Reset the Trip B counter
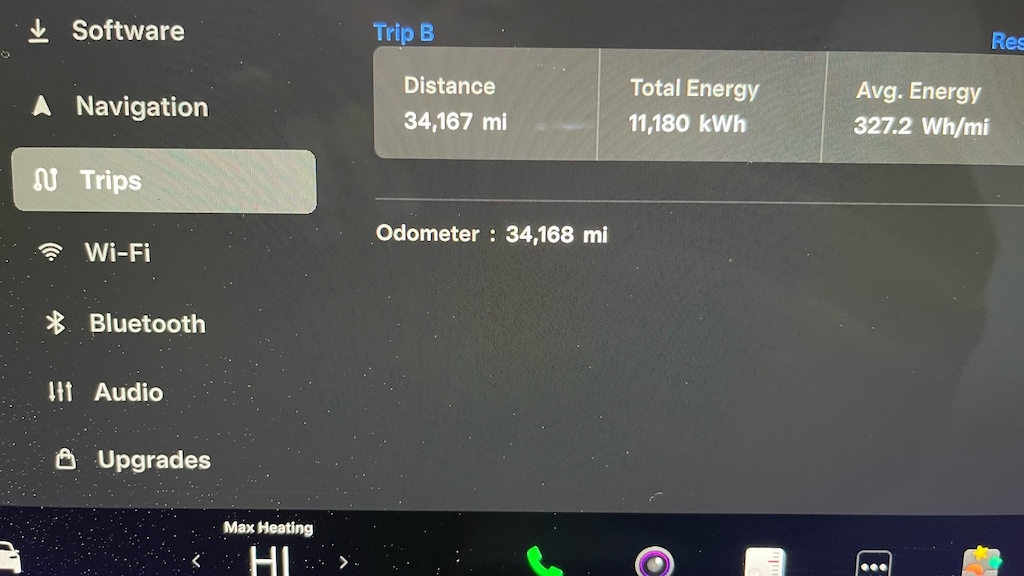 [1006, 42]
